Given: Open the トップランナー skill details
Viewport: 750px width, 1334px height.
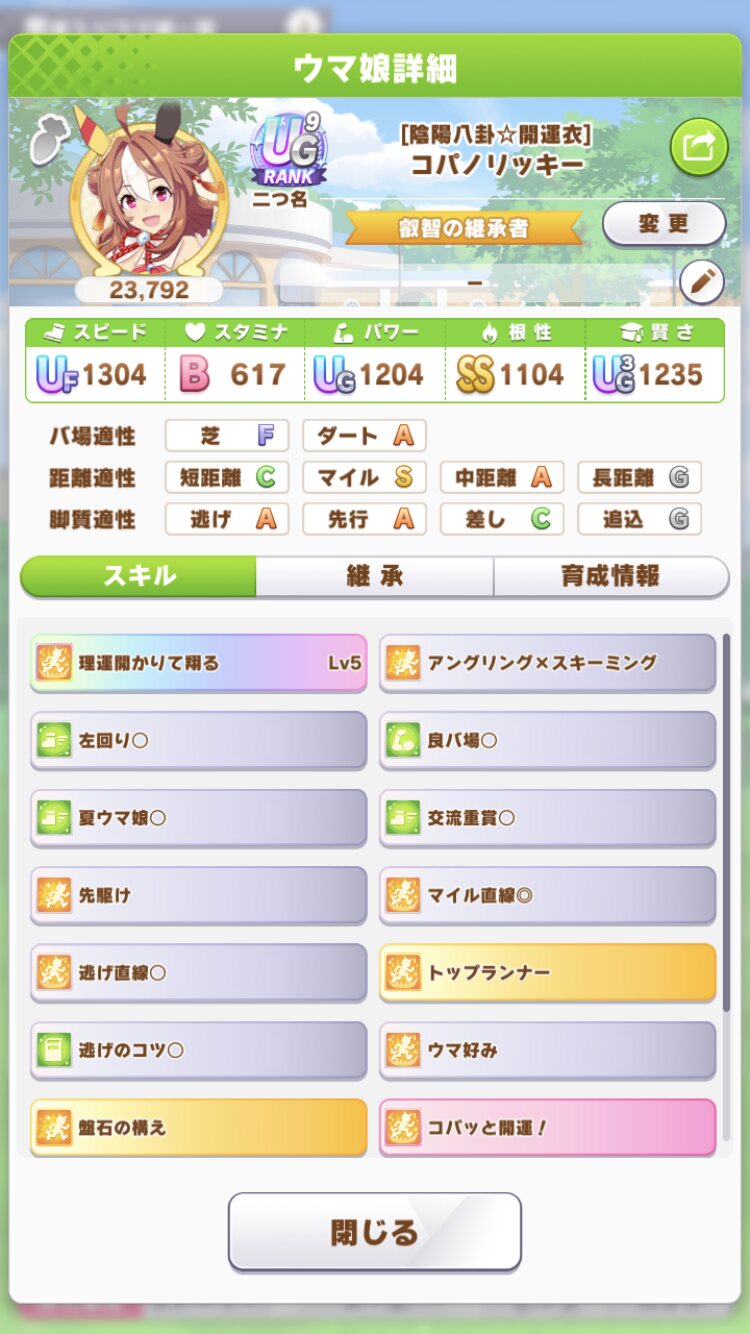Looking at the screenshot, I should click(547, 972).
